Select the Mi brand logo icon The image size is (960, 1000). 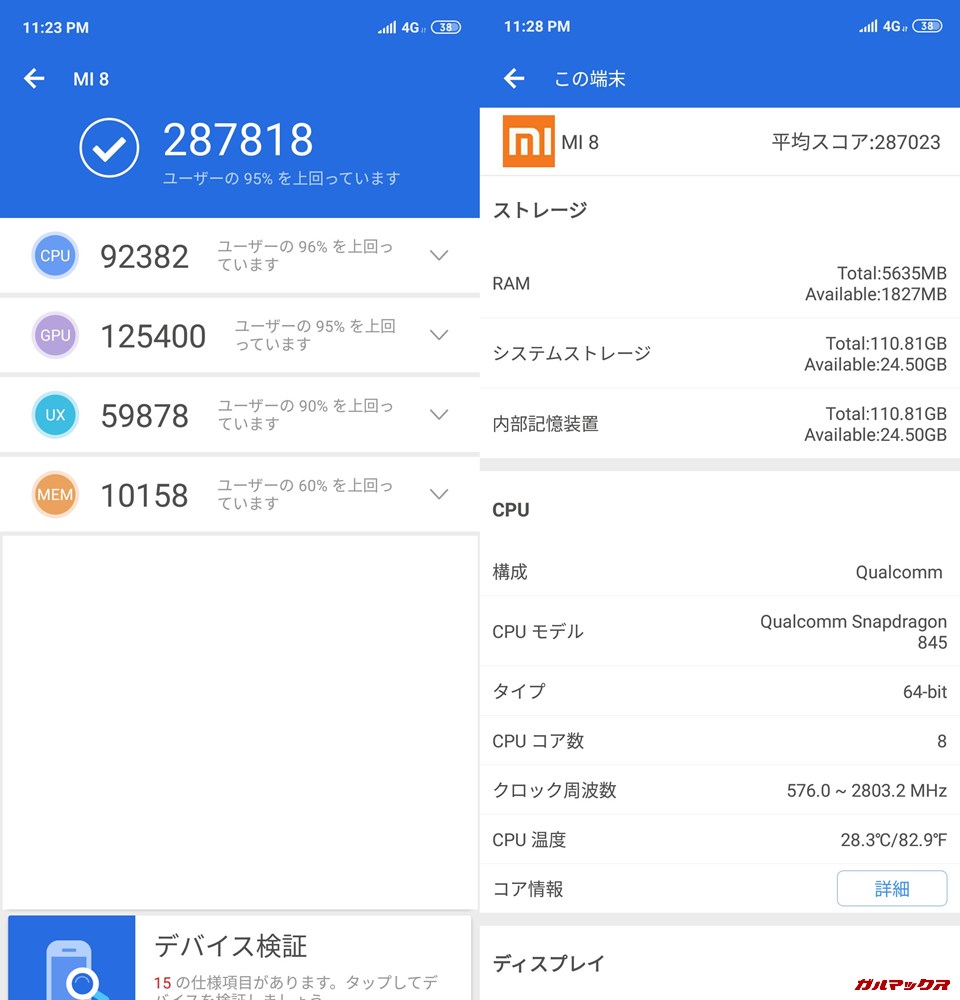[527, 142]
